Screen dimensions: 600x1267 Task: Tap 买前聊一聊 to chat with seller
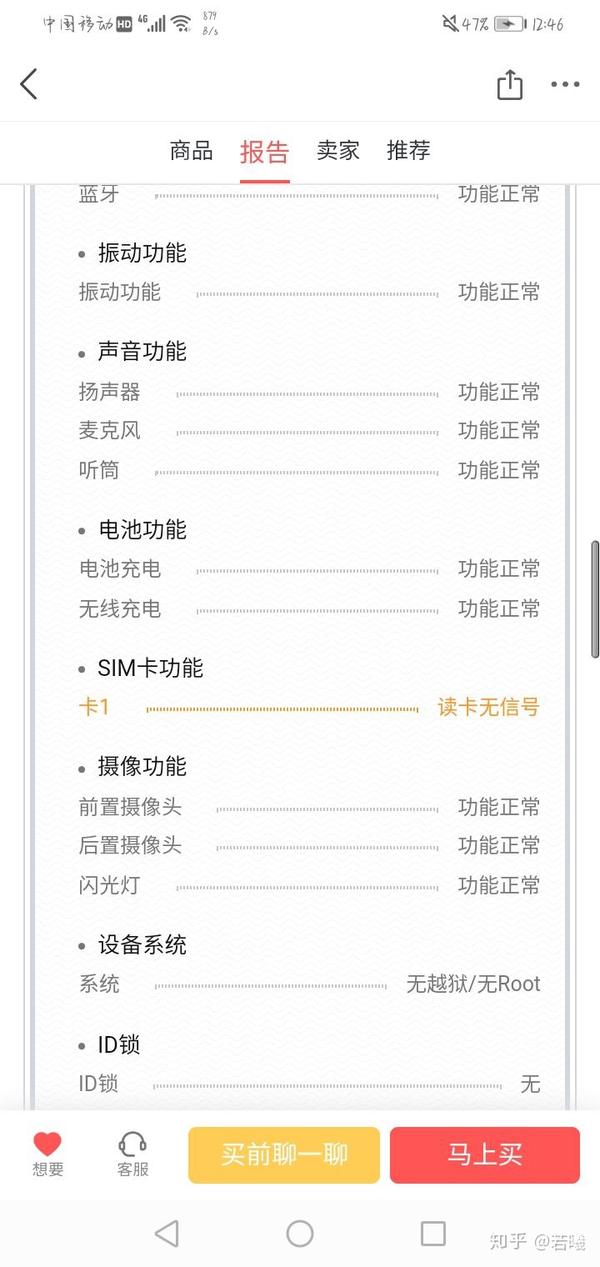[x=284, y=1155]
